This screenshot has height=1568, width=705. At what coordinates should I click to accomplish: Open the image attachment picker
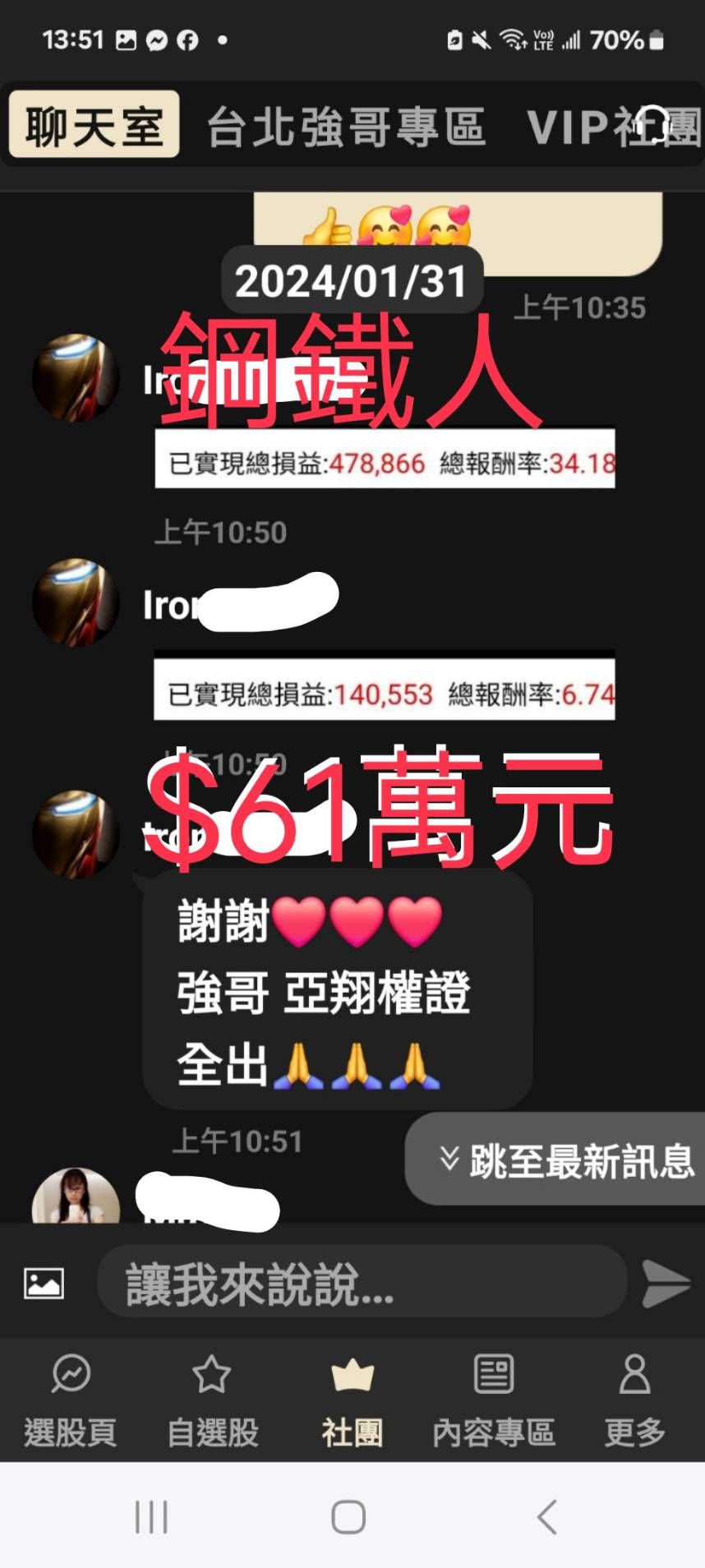45,1280
